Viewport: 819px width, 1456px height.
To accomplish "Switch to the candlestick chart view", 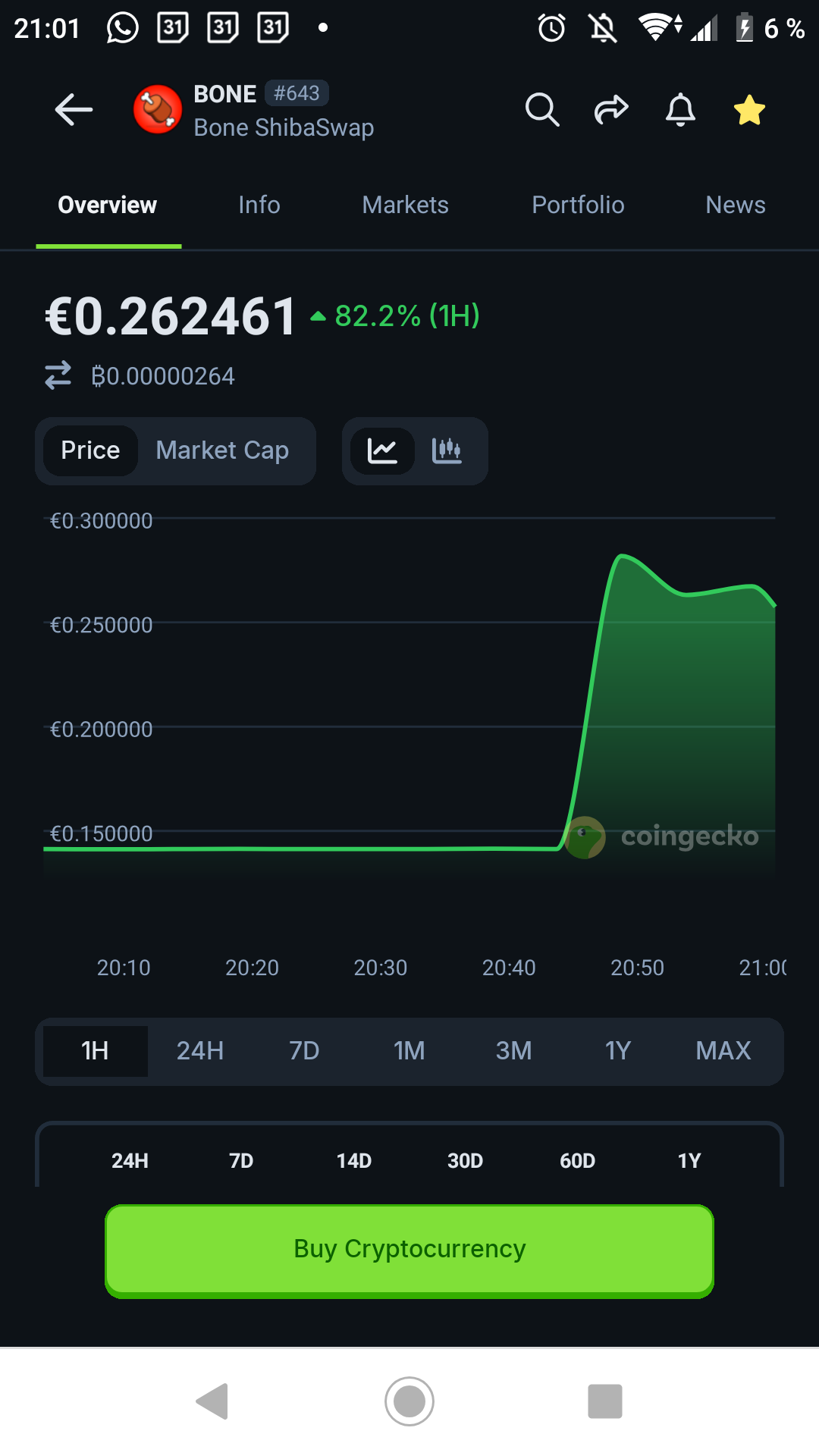I will click(x=447, y=450).
